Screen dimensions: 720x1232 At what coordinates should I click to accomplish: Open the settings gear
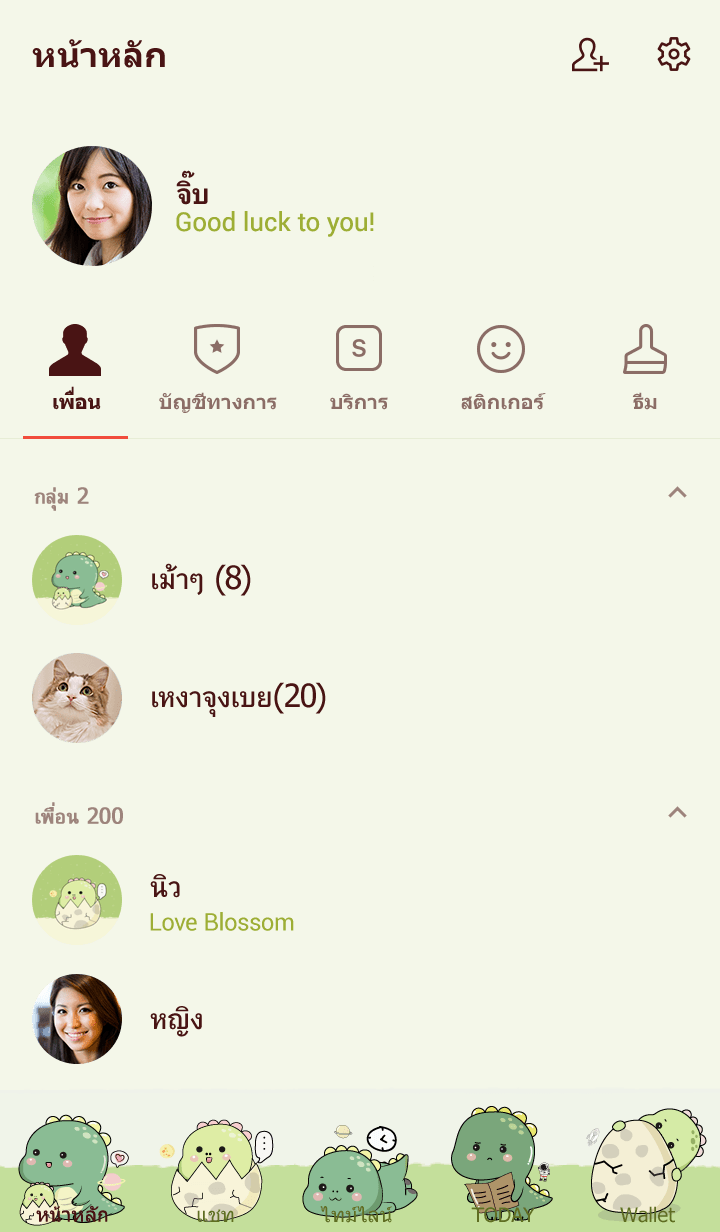tap(674, 55)
